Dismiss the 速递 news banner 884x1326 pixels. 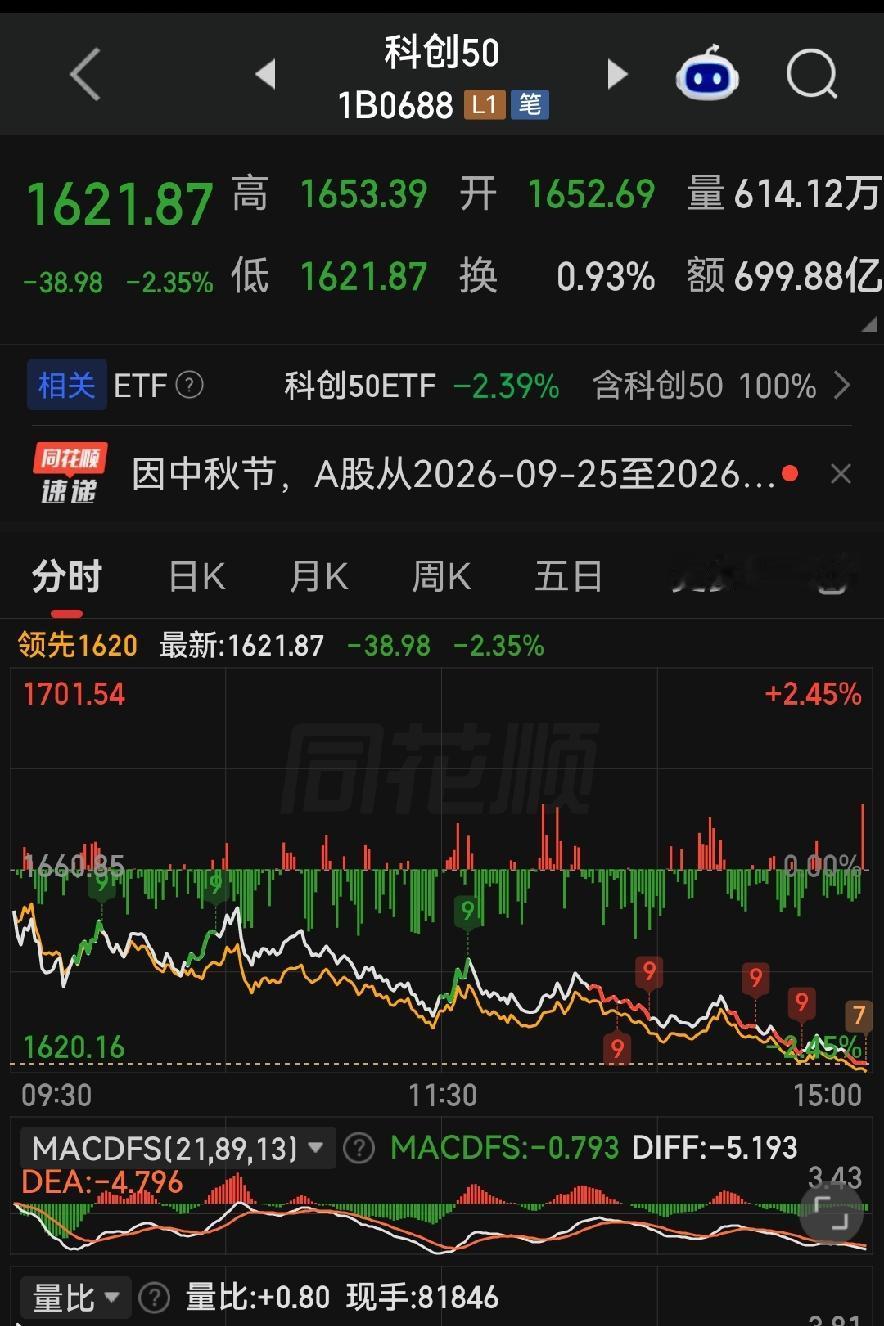pos(841,474)
